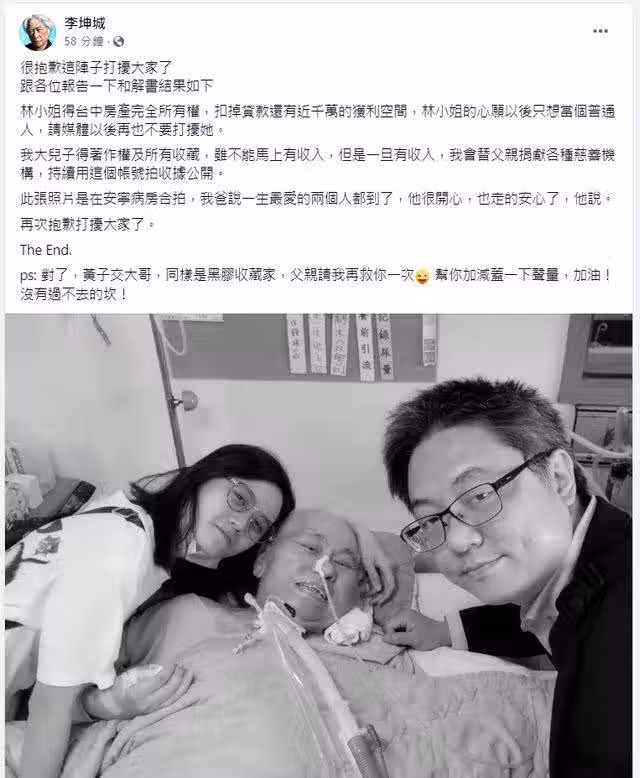Screen dimensions: 640x778
Task: Open the post's overflow menu
Action: (x=600, y=31)
